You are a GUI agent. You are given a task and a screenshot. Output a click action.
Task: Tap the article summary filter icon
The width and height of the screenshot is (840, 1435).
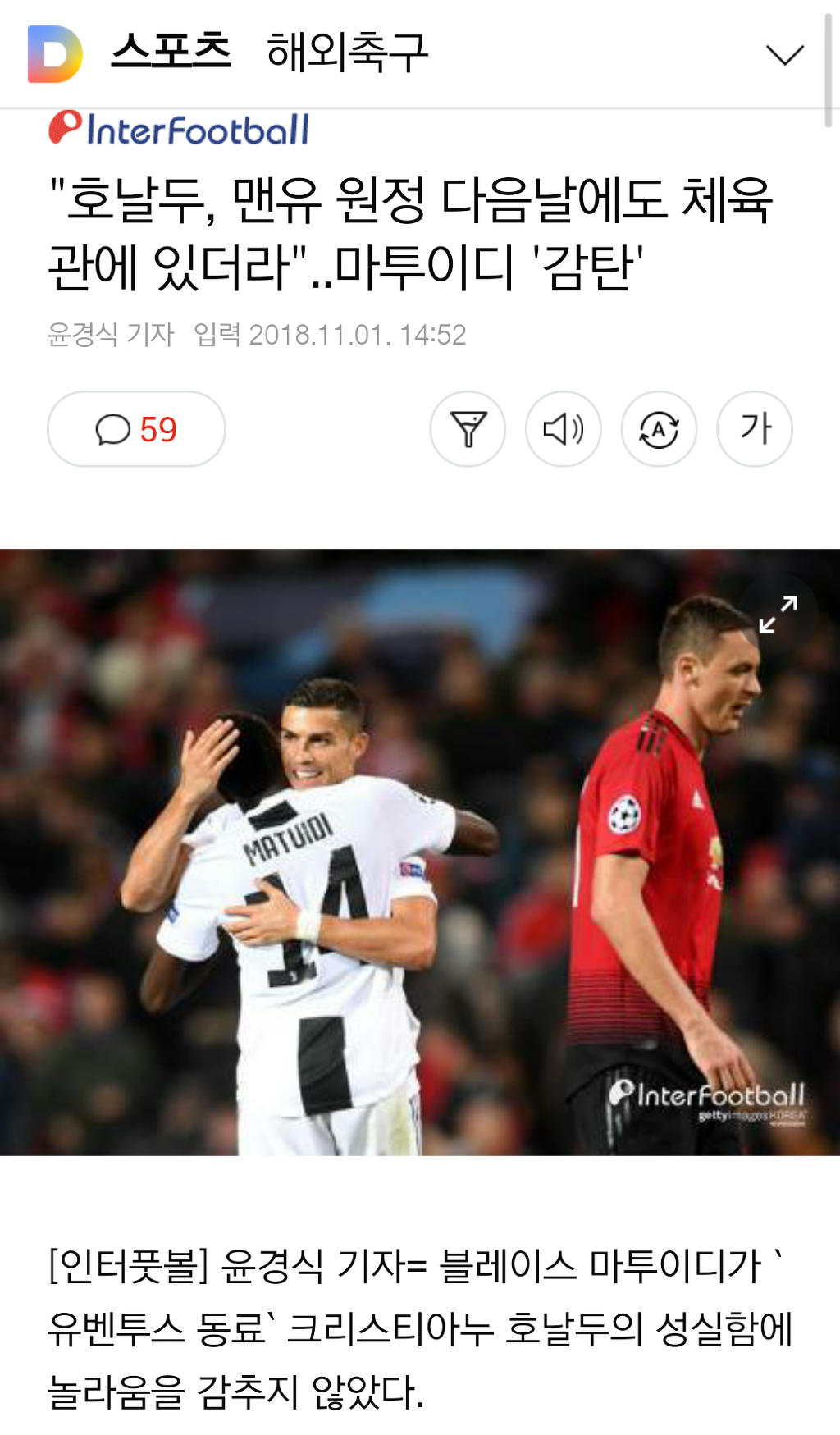point(468,429)
